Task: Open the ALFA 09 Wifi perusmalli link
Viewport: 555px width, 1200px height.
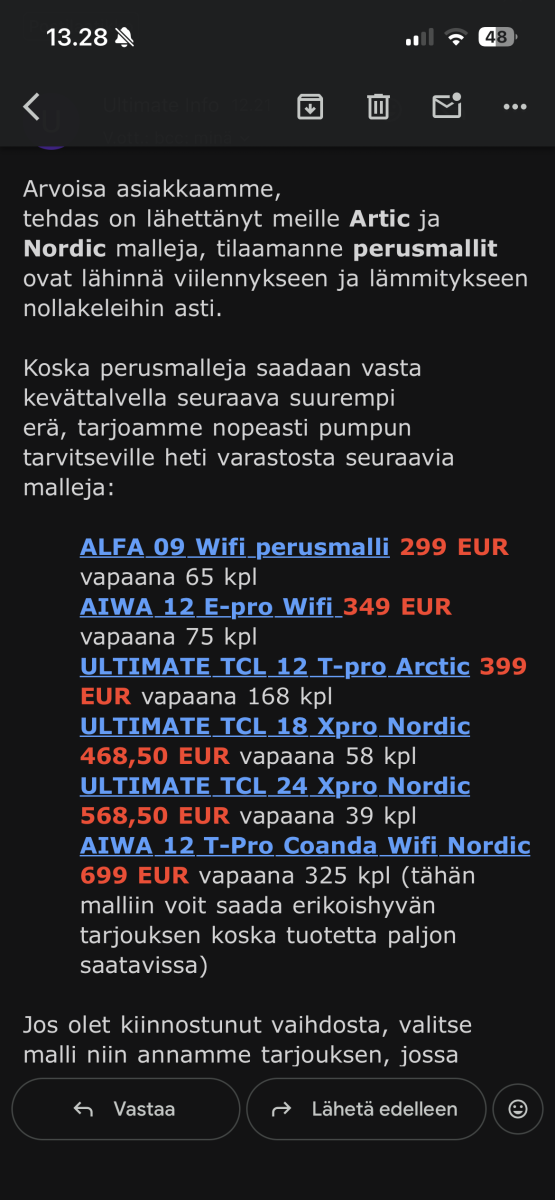Action: 235,547
